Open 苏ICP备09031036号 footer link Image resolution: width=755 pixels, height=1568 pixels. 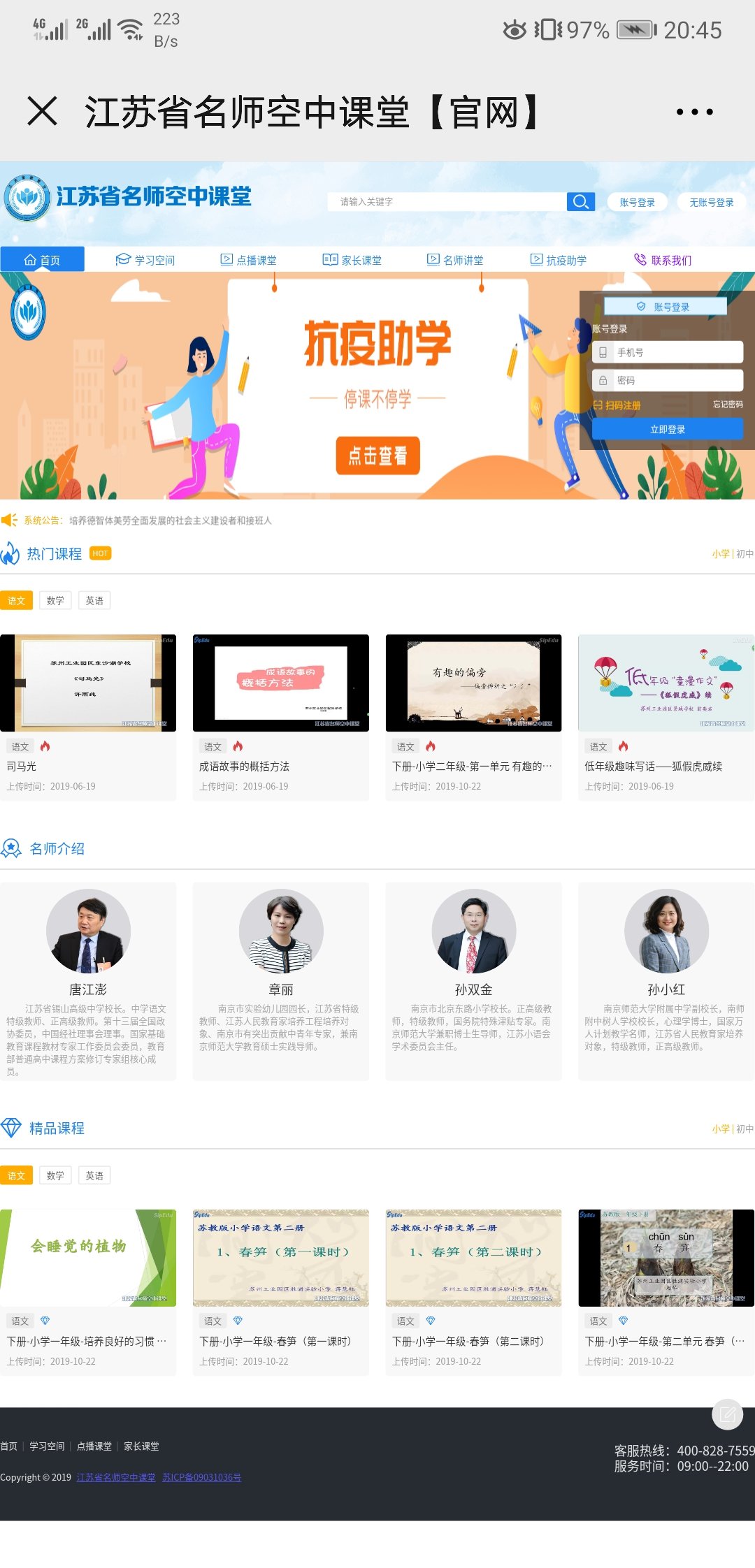click(x=201, y=1477)
